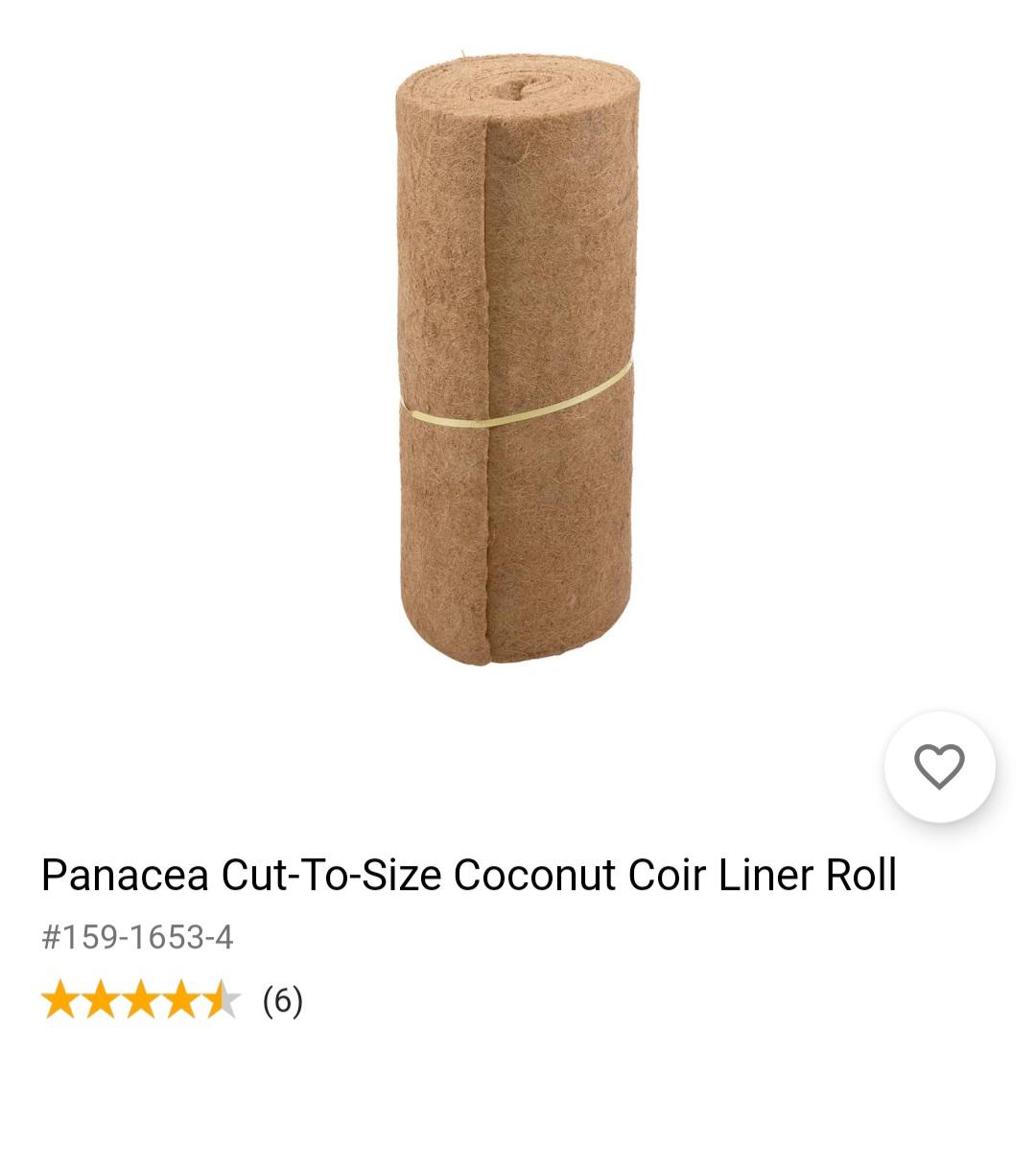
Task: Open the Panacea Cut-To-Size product title
Action: pyautogui.click(x=469, y=874)
